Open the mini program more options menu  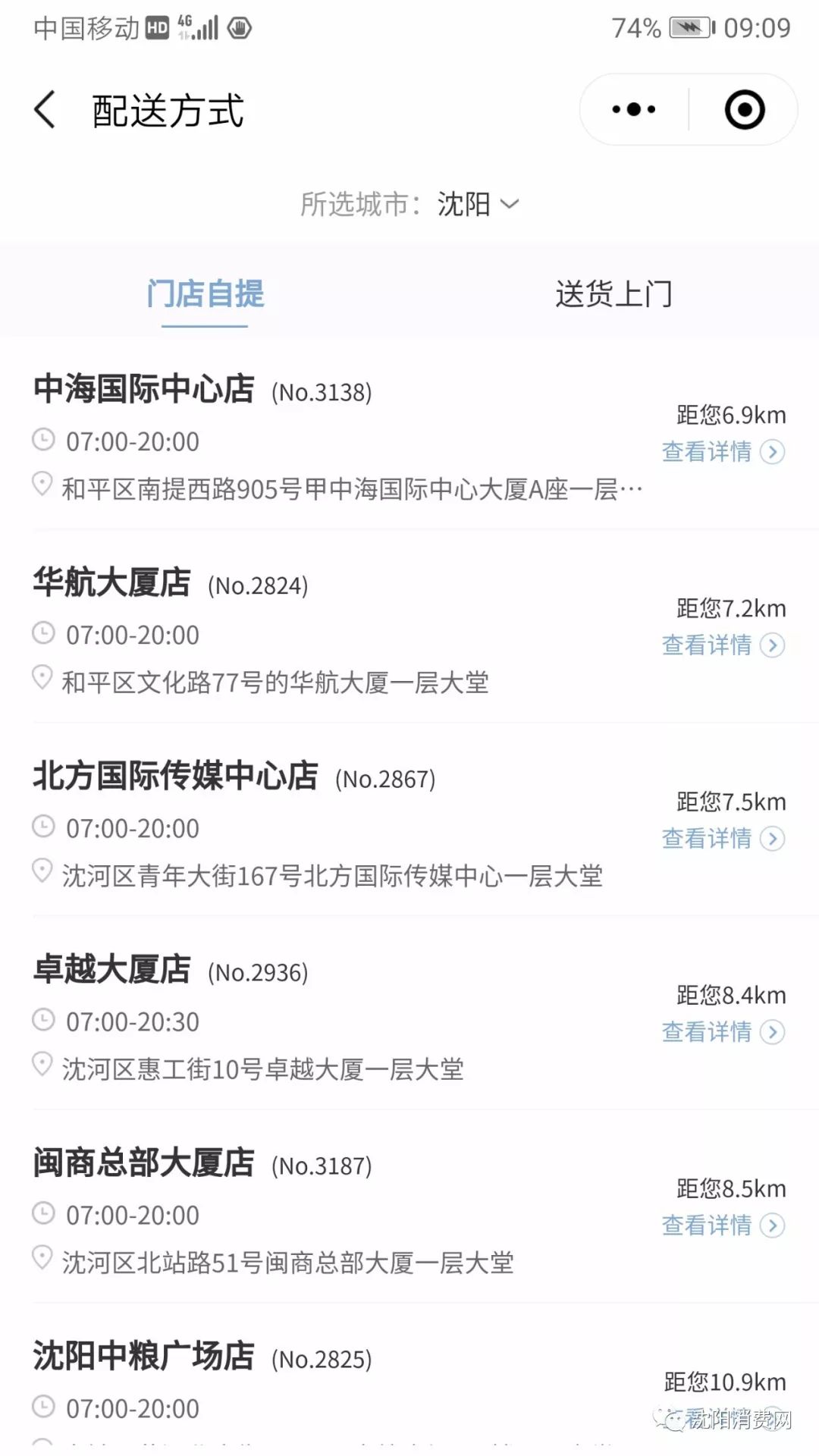[634, 110]
